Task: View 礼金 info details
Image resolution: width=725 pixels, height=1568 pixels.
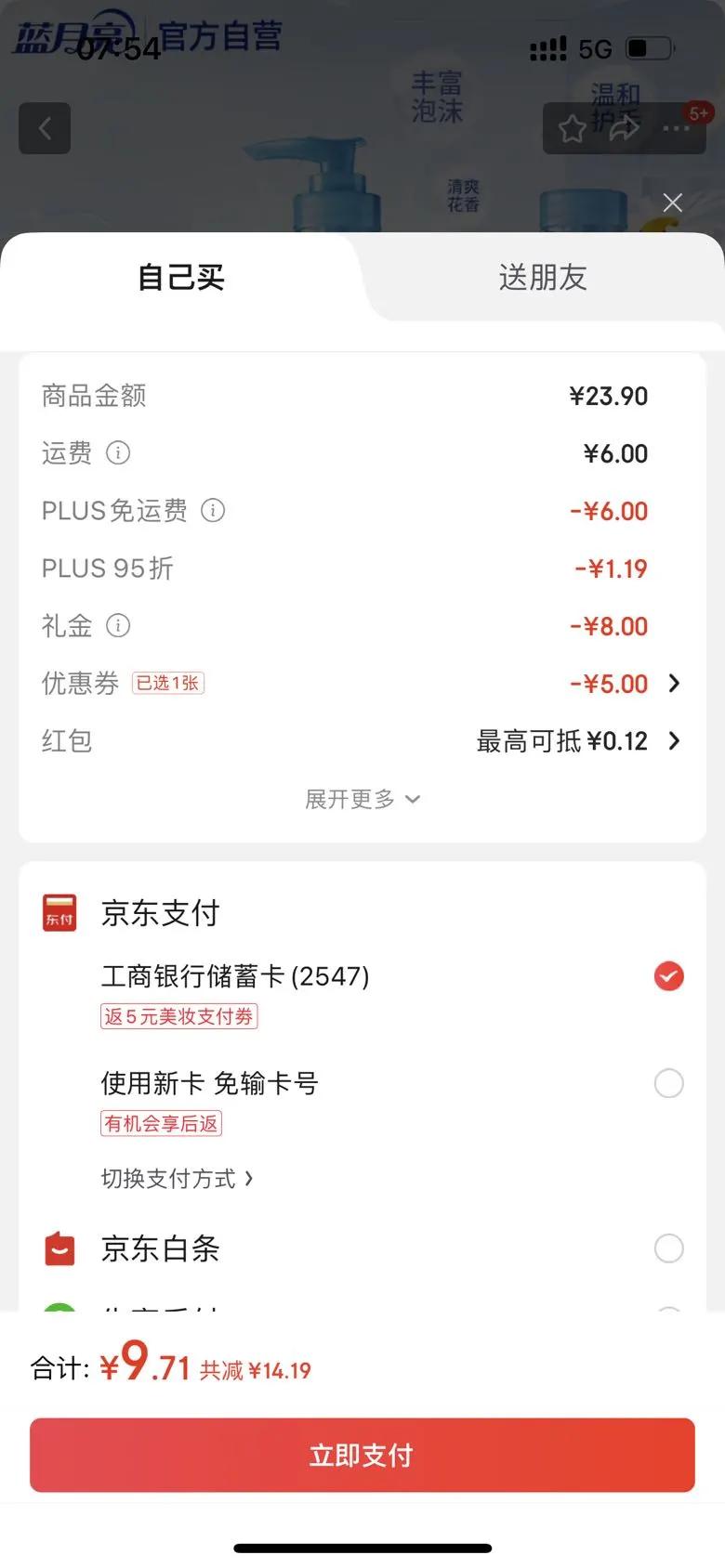Action: coord(118,626)
